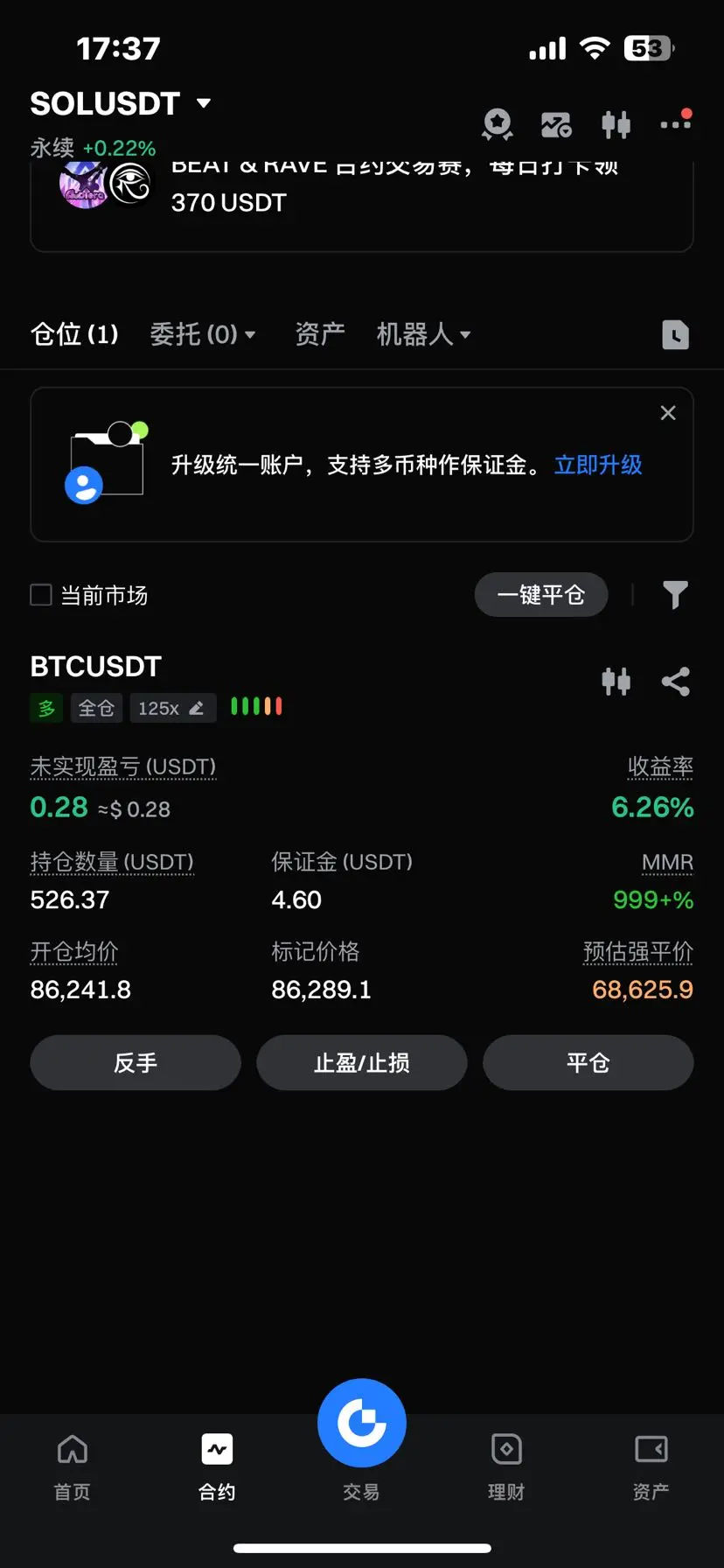Share the BTCUSDT position
The width and height of the screenshot is (724, 1568).
click(675, 682)
